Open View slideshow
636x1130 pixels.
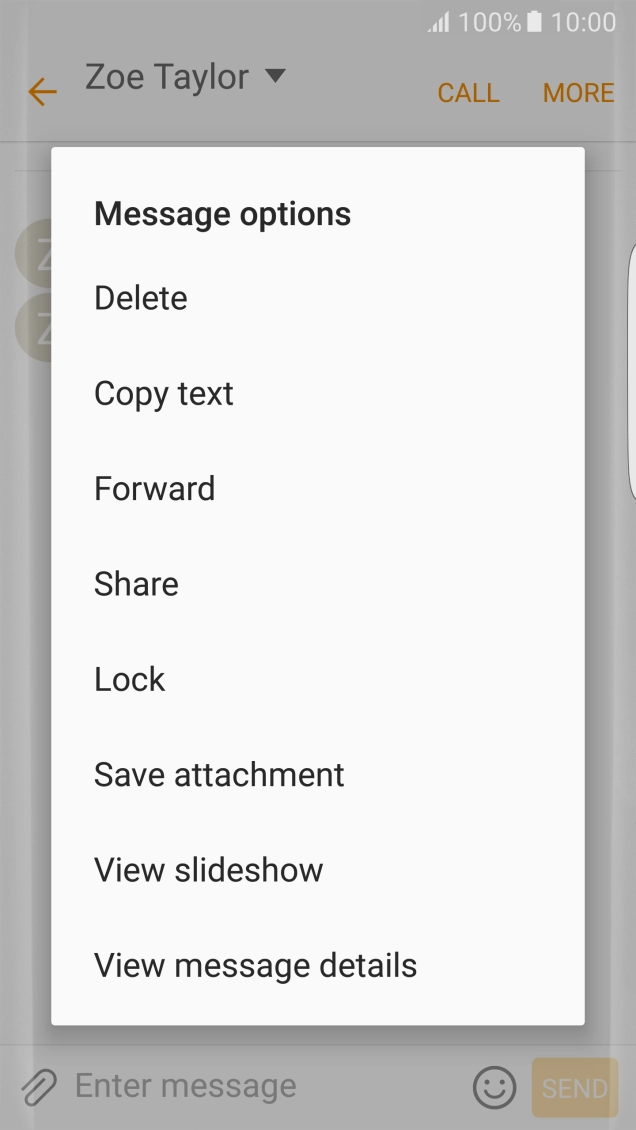[209, 870]
